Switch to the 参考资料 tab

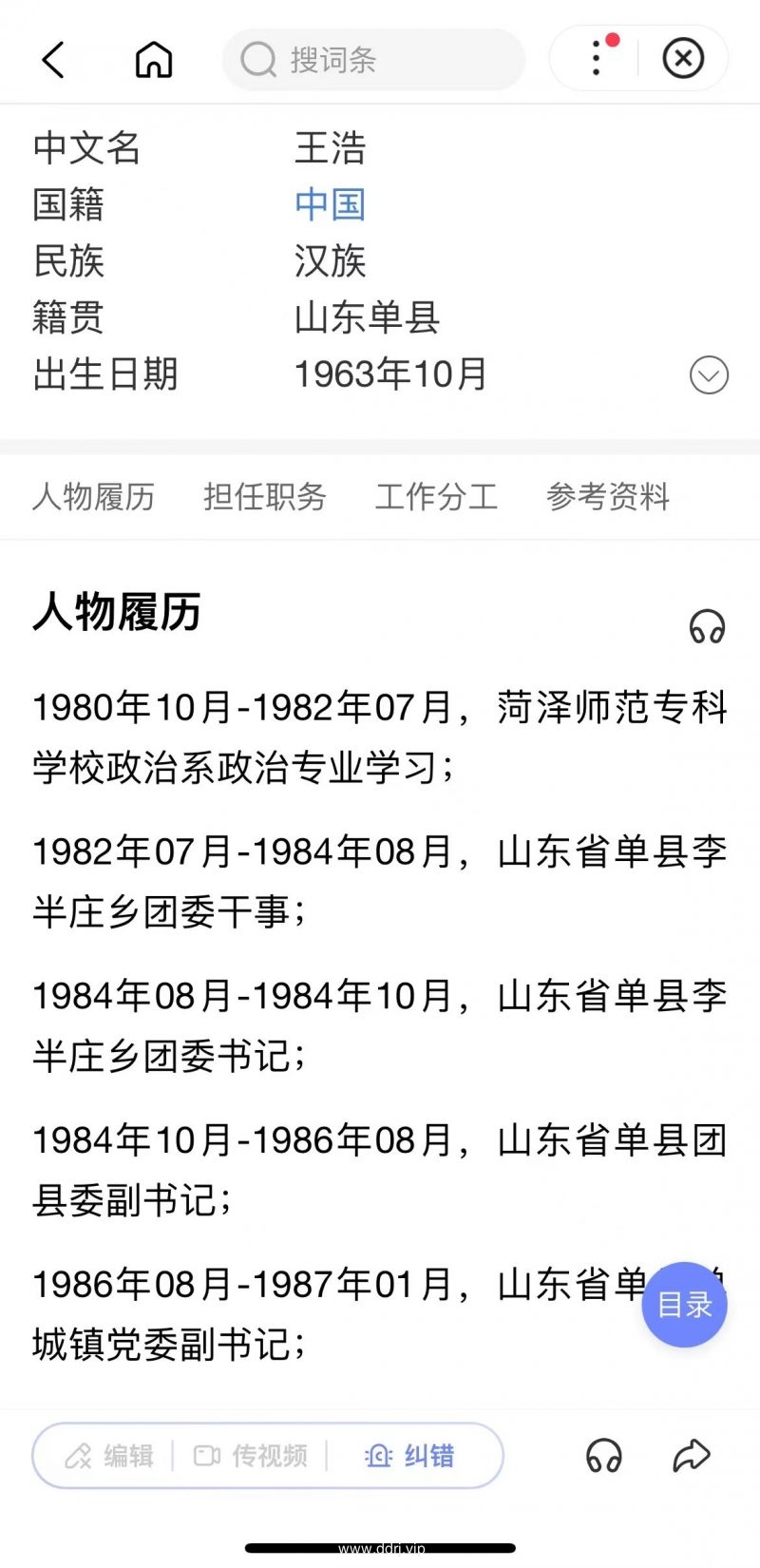click(x=608, y=497)
